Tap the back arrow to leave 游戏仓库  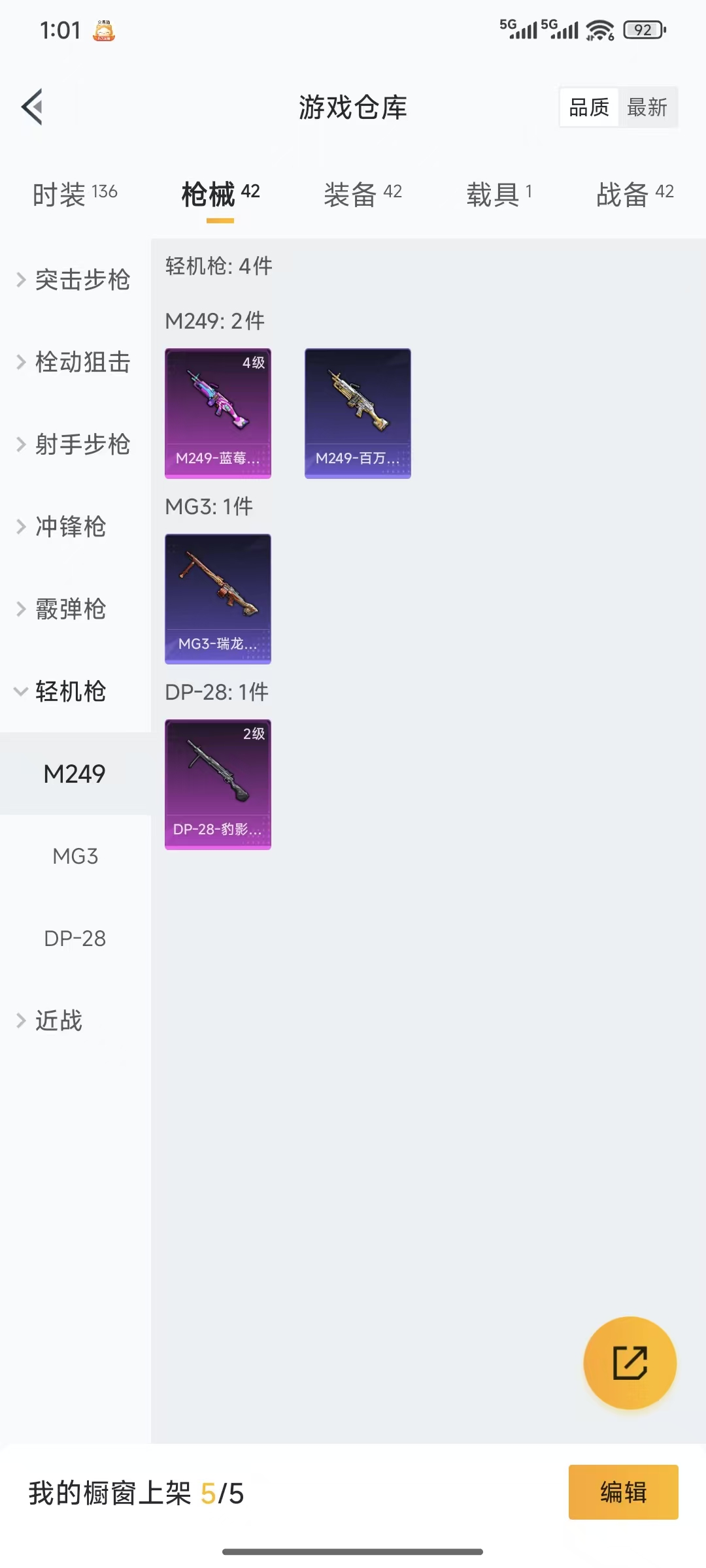(31, 108)
